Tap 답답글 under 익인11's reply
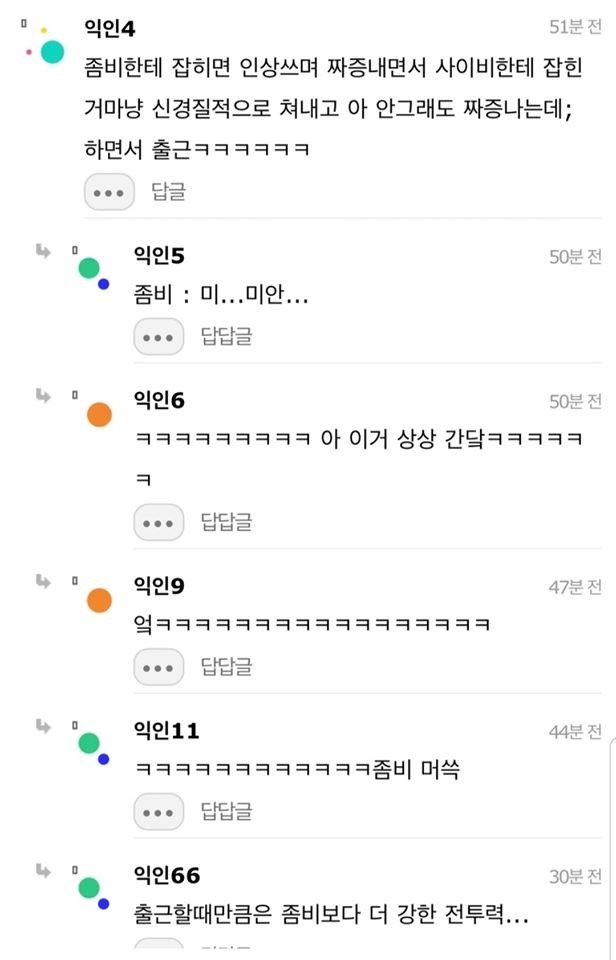 pyautogui.click(x=226, y=811)
